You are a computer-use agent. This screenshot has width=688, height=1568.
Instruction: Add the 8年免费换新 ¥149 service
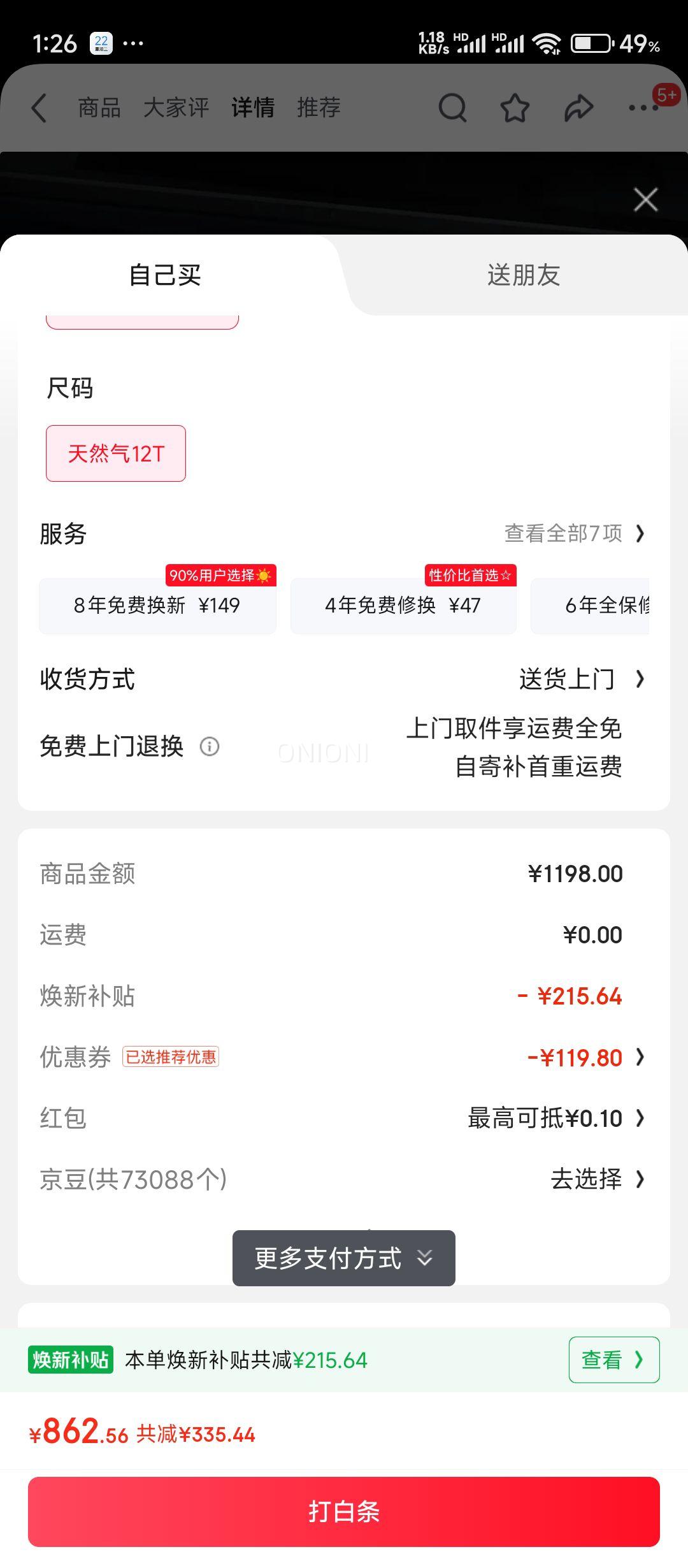[x=157, y=605]
